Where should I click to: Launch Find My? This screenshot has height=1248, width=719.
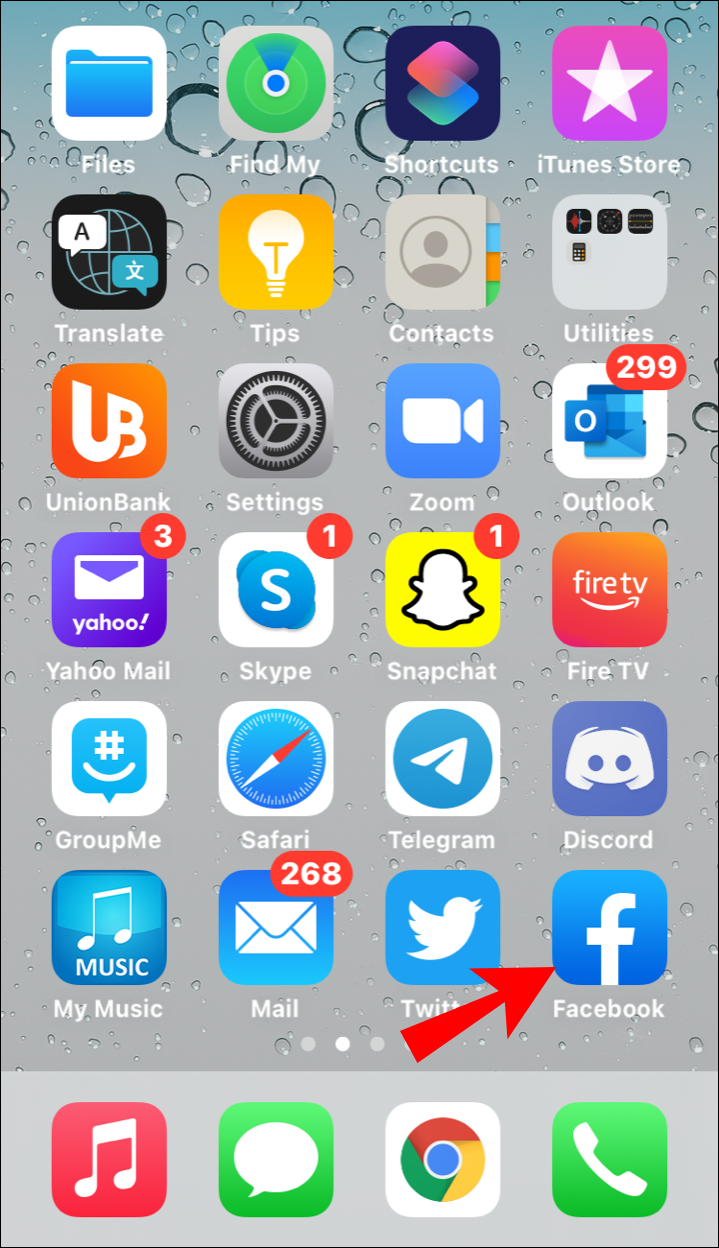[275, 83]
